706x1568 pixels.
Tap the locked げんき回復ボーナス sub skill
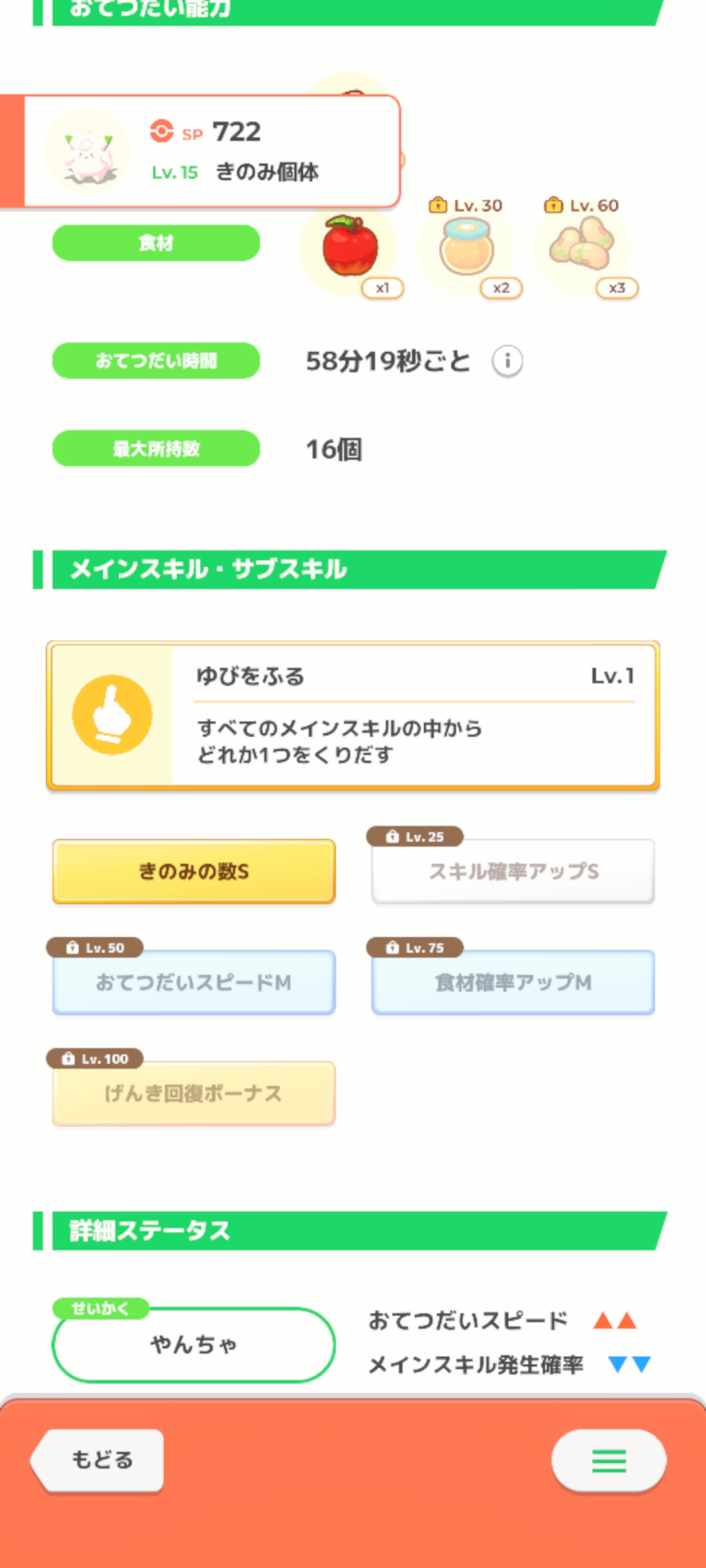click(194, 1094)
